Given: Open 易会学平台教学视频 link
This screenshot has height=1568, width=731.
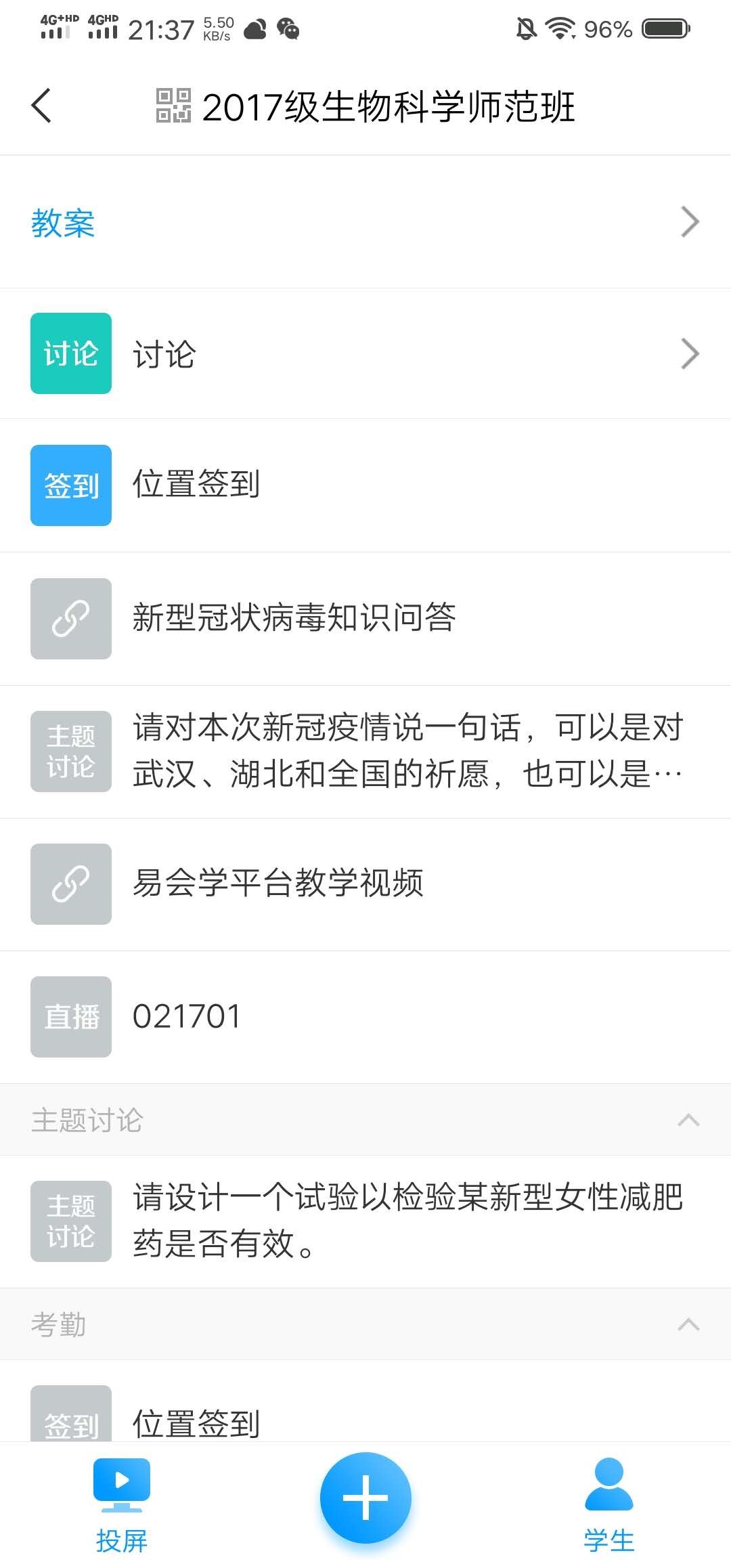Looking at the screenshot, I should tap(365, 884).
